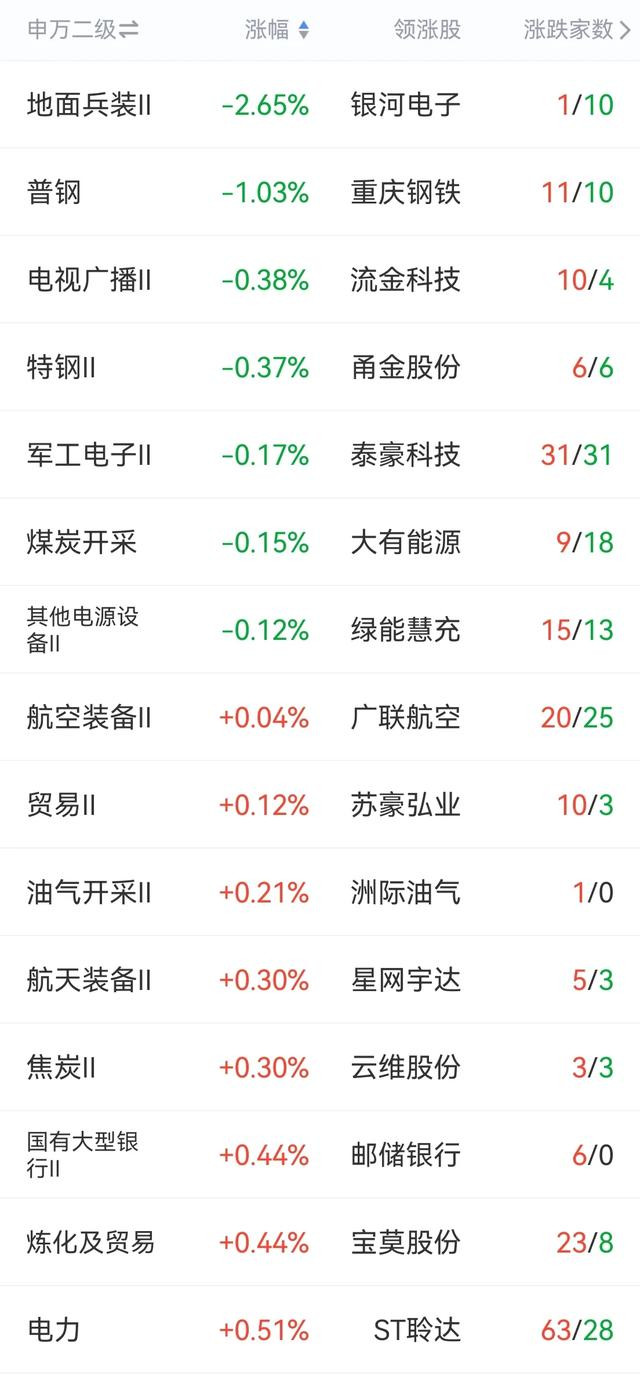This screenshot has width=640, height=1376.
Task: Open the 航天装备II sector row
Action: coord(320,979)
